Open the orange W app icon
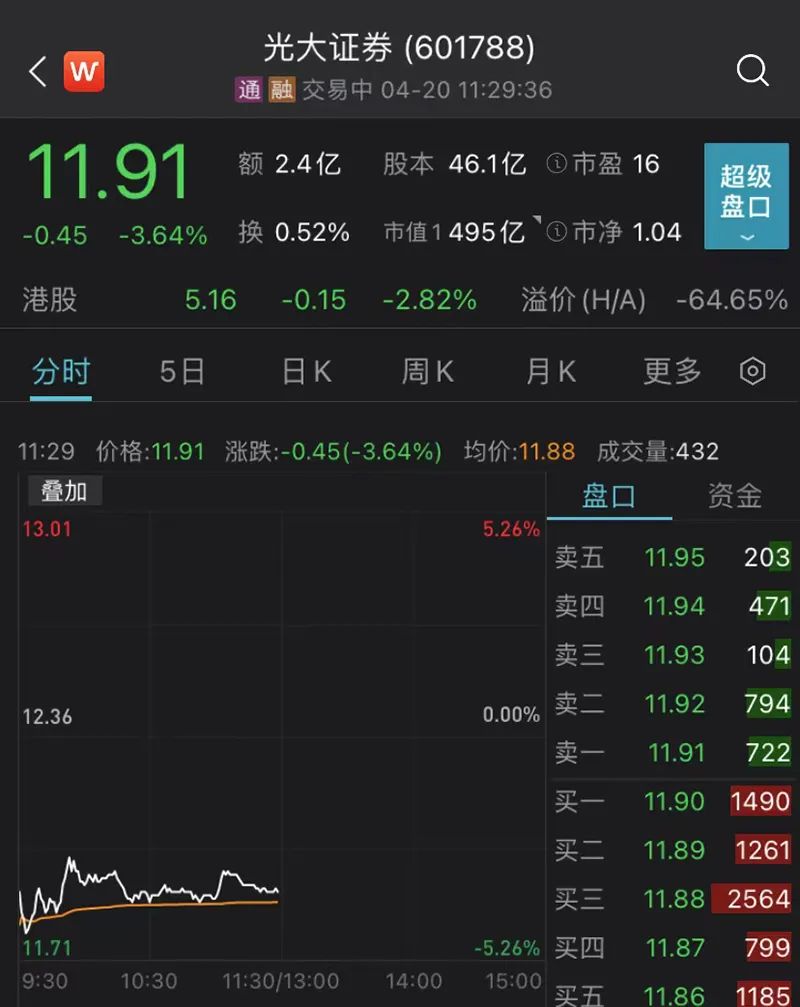The image size is (800, 1007). click(x=84, y=71)
